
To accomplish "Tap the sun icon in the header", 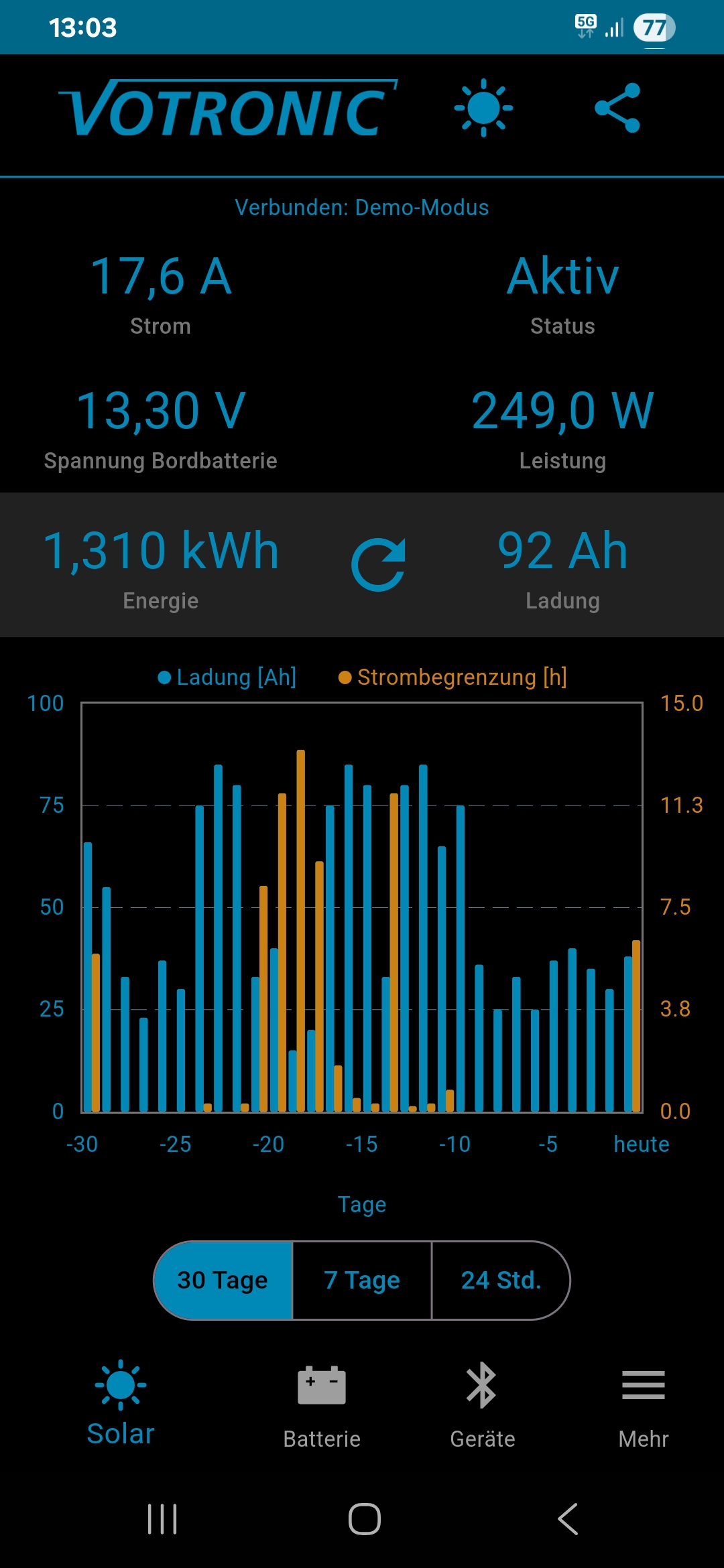I will click(x=483, y=108).
